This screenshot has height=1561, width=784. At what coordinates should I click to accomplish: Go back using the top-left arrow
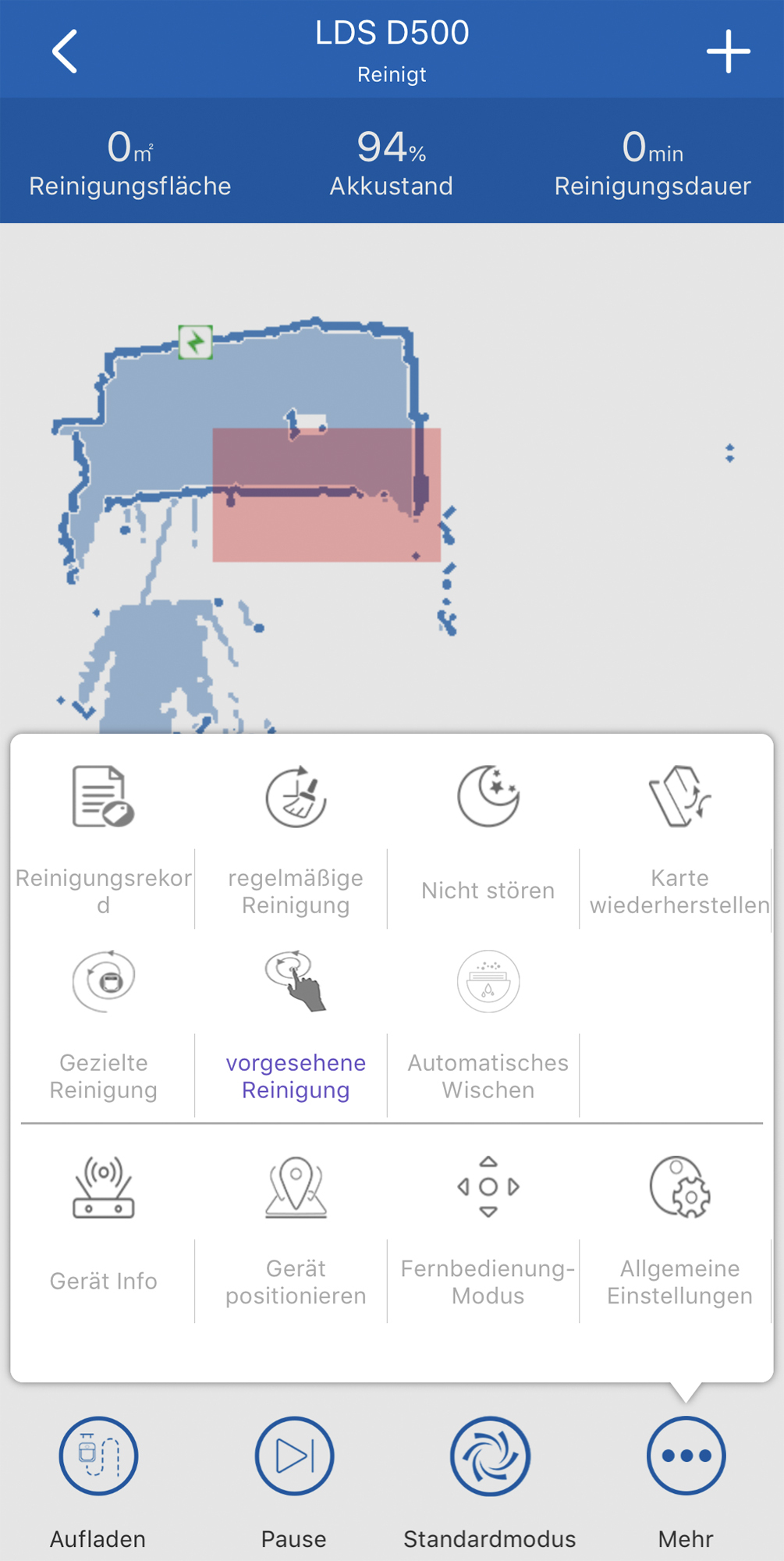(65, 52)
